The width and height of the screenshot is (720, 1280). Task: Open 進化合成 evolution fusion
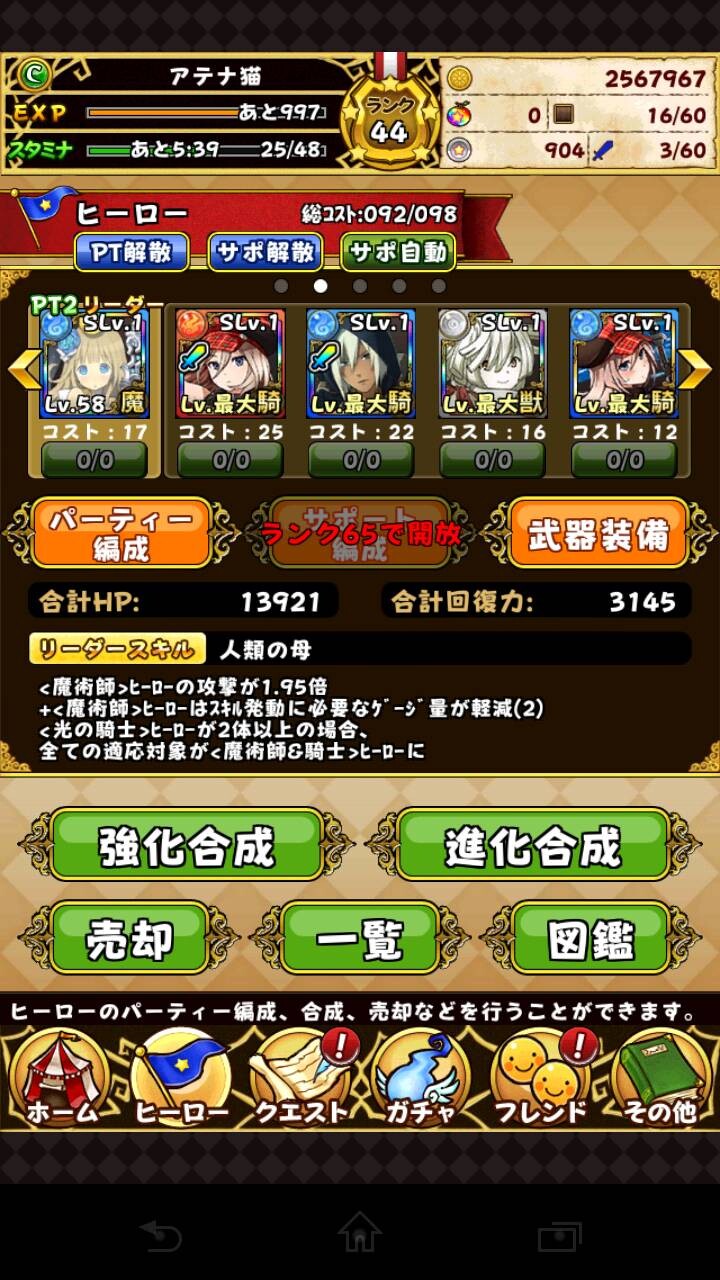click(x=533, y=846)
